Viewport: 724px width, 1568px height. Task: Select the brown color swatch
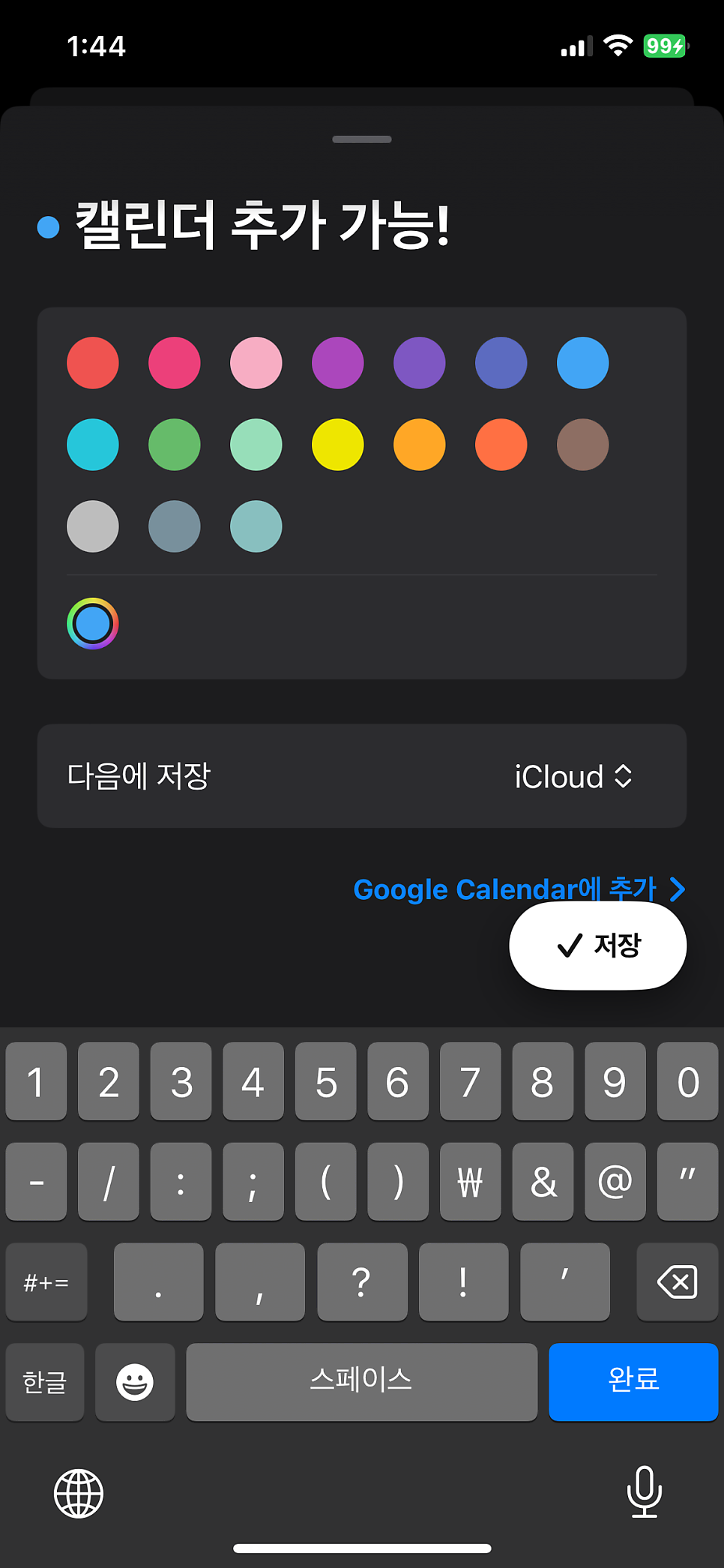[583, 445]
